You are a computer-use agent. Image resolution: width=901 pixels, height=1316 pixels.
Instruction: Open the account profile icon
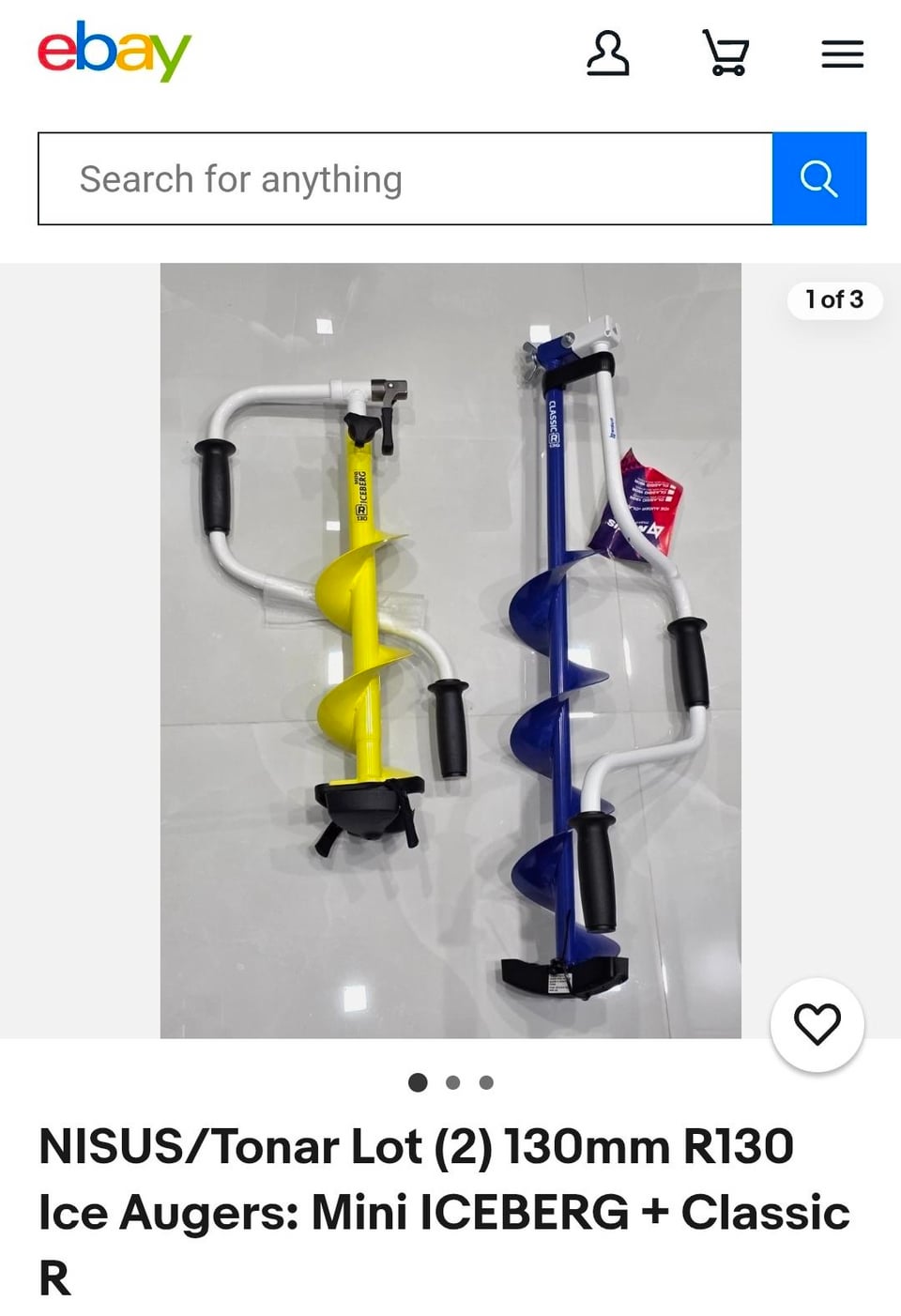click(x=607, y=53)
